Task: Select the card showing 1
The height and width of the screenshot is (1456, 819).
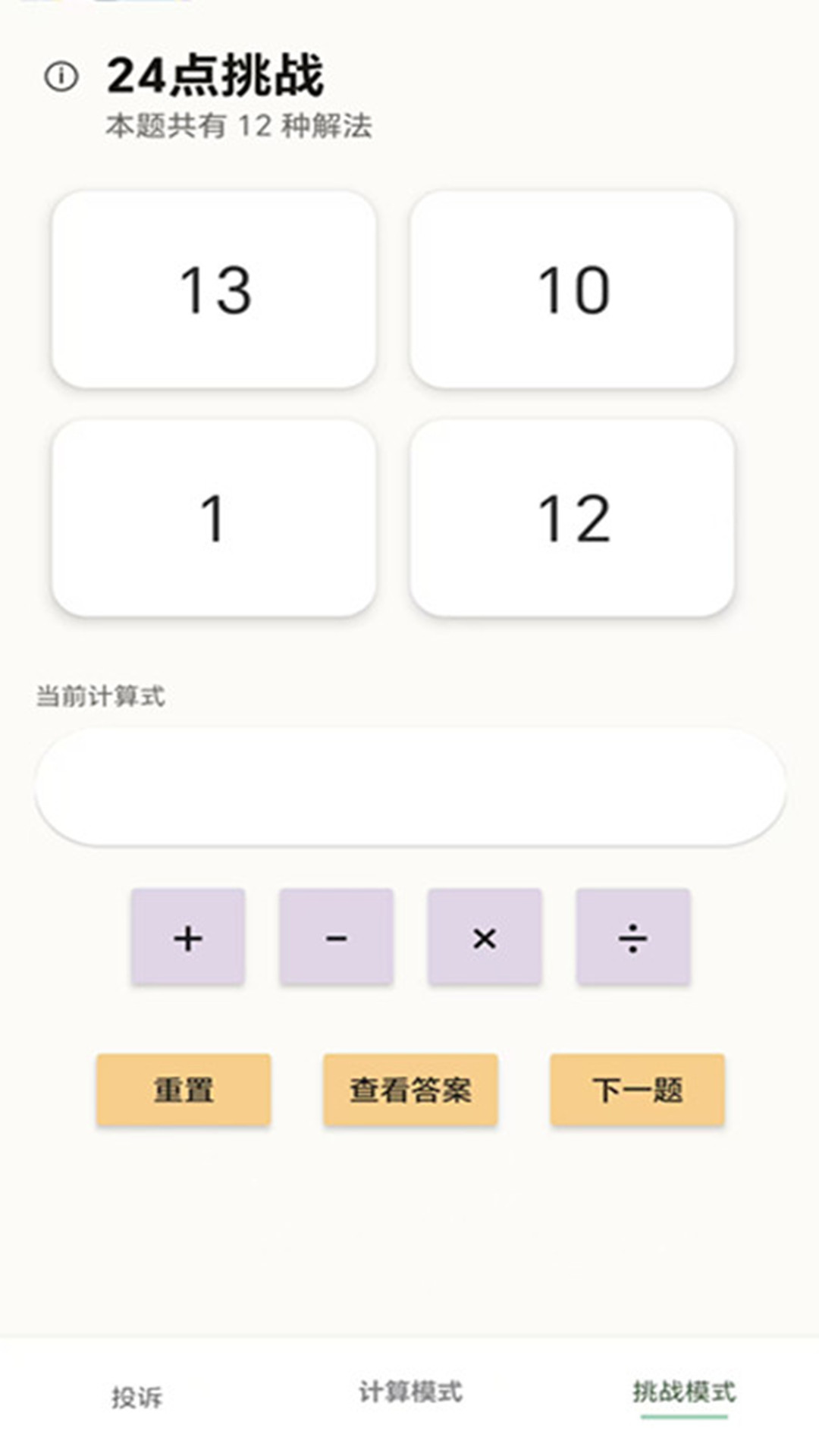Action: pyautogui.click(x=216, y=516)
